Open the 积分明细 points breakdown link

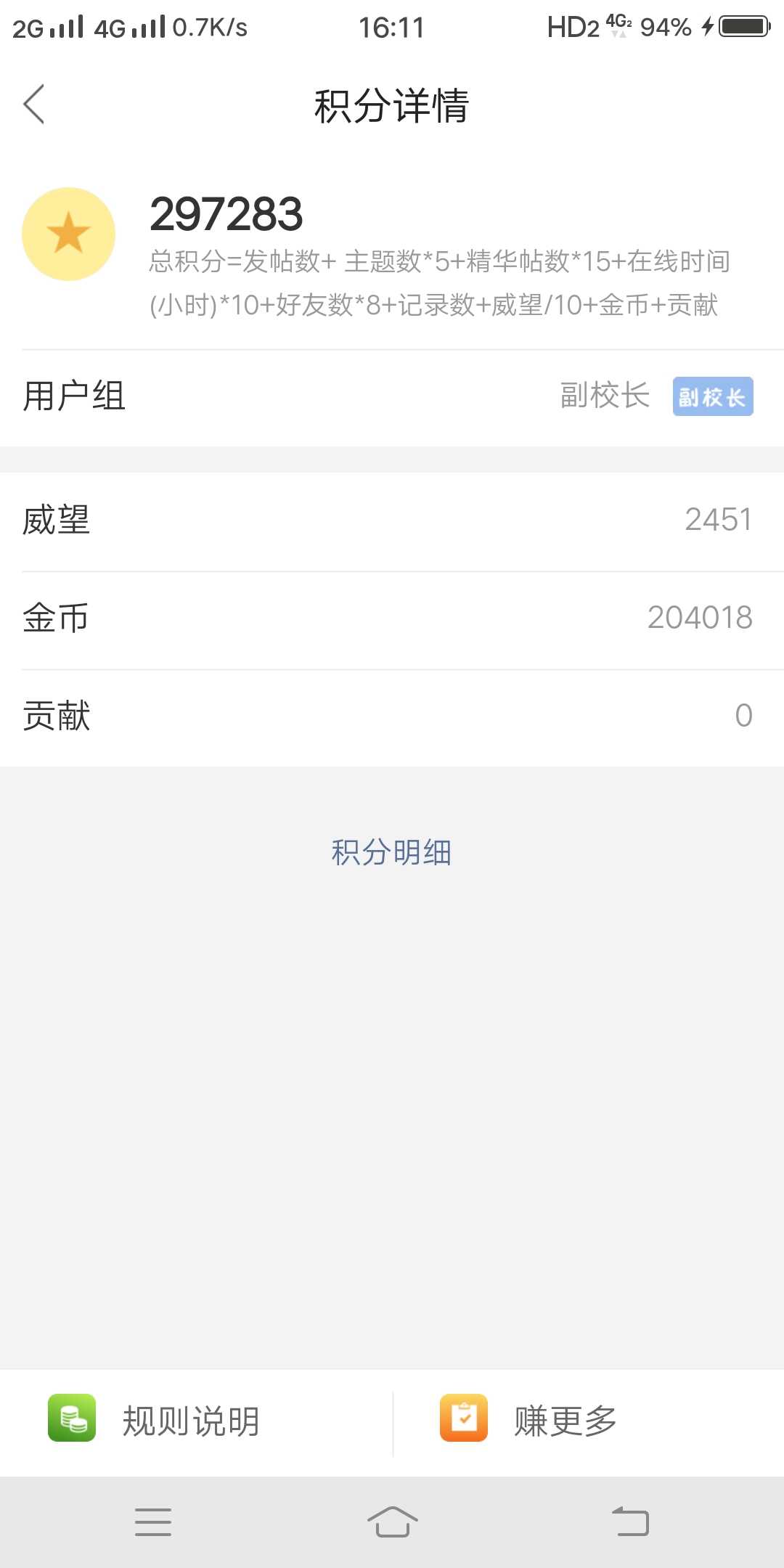pyautogui.click(x=391, y=852)
